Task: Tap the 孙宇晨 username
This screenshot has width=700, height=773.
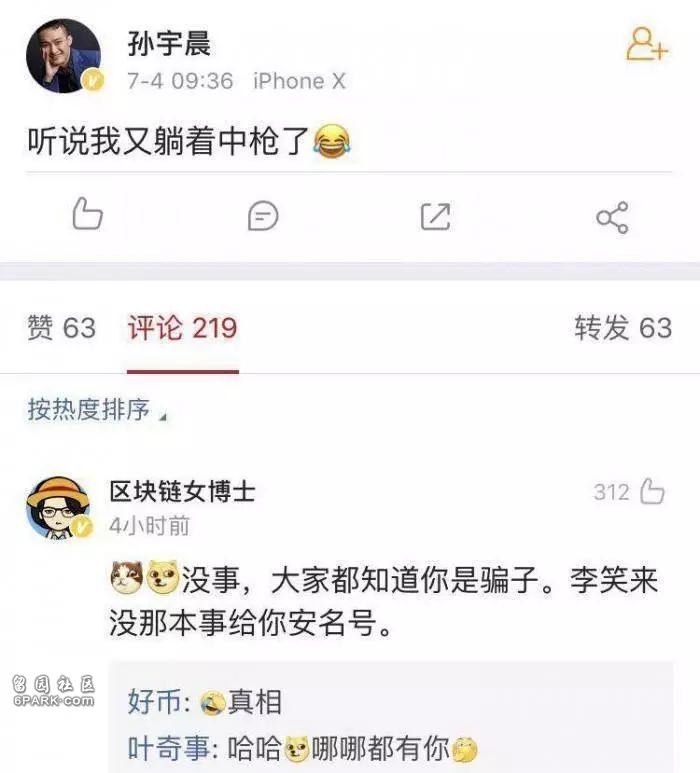Action: click(169, 44)
